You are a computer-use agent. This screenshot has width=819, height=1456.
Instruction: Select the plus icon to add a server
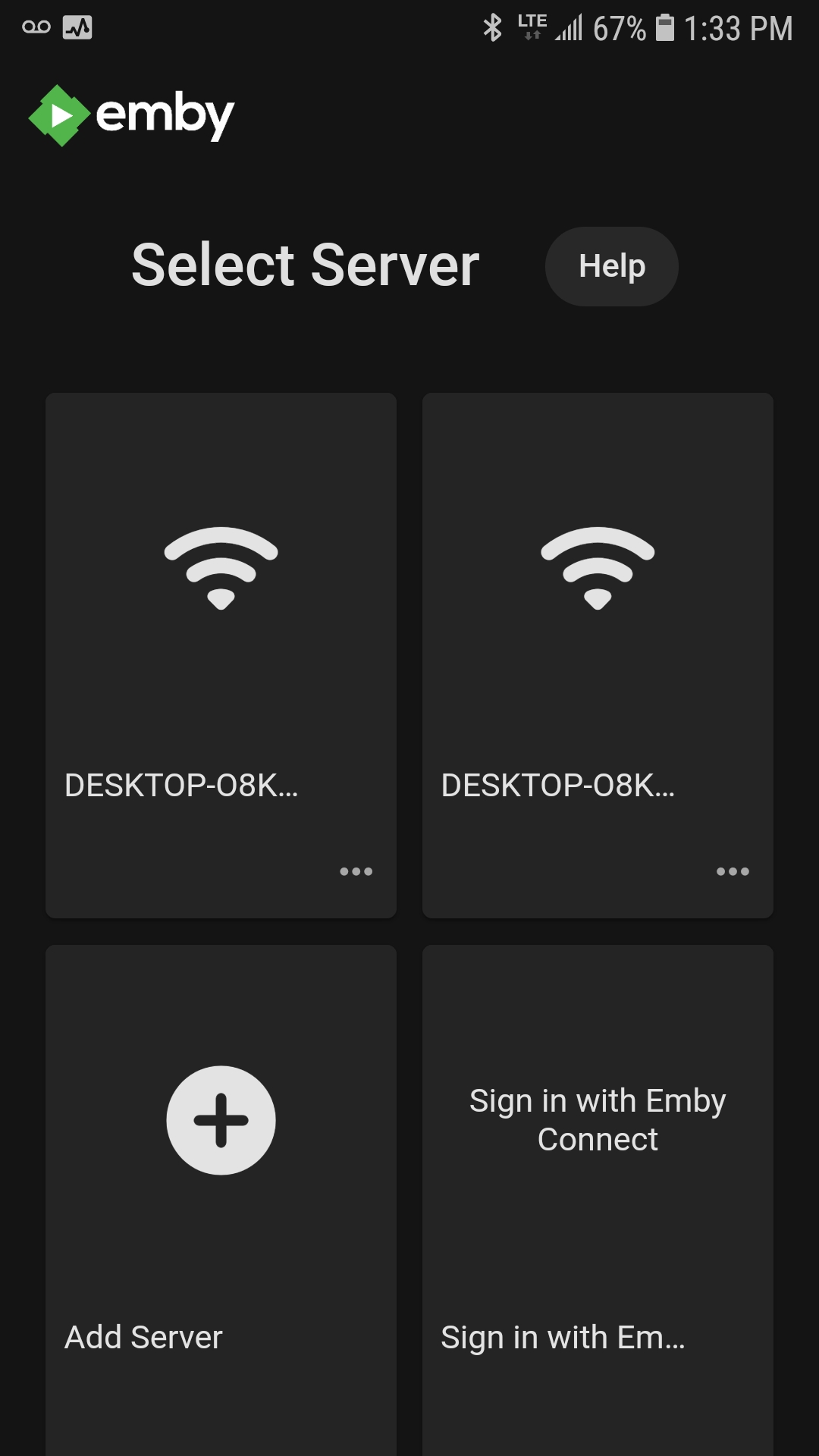(x=221, y=1121)
